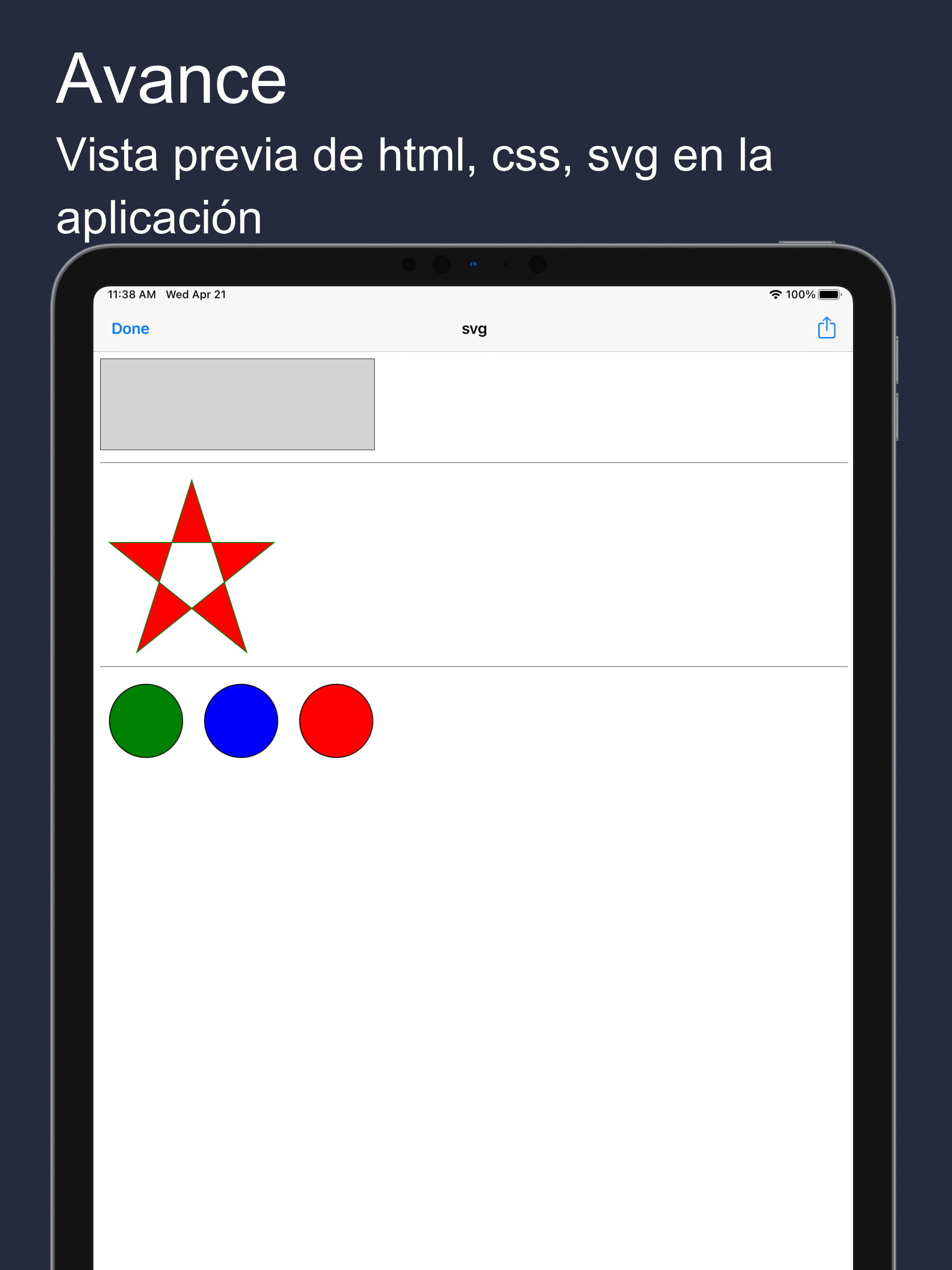Tap the Wi-Fi icon in the status bar
The width and height of the screenshot is (952, 1270).
pos(775,293)
